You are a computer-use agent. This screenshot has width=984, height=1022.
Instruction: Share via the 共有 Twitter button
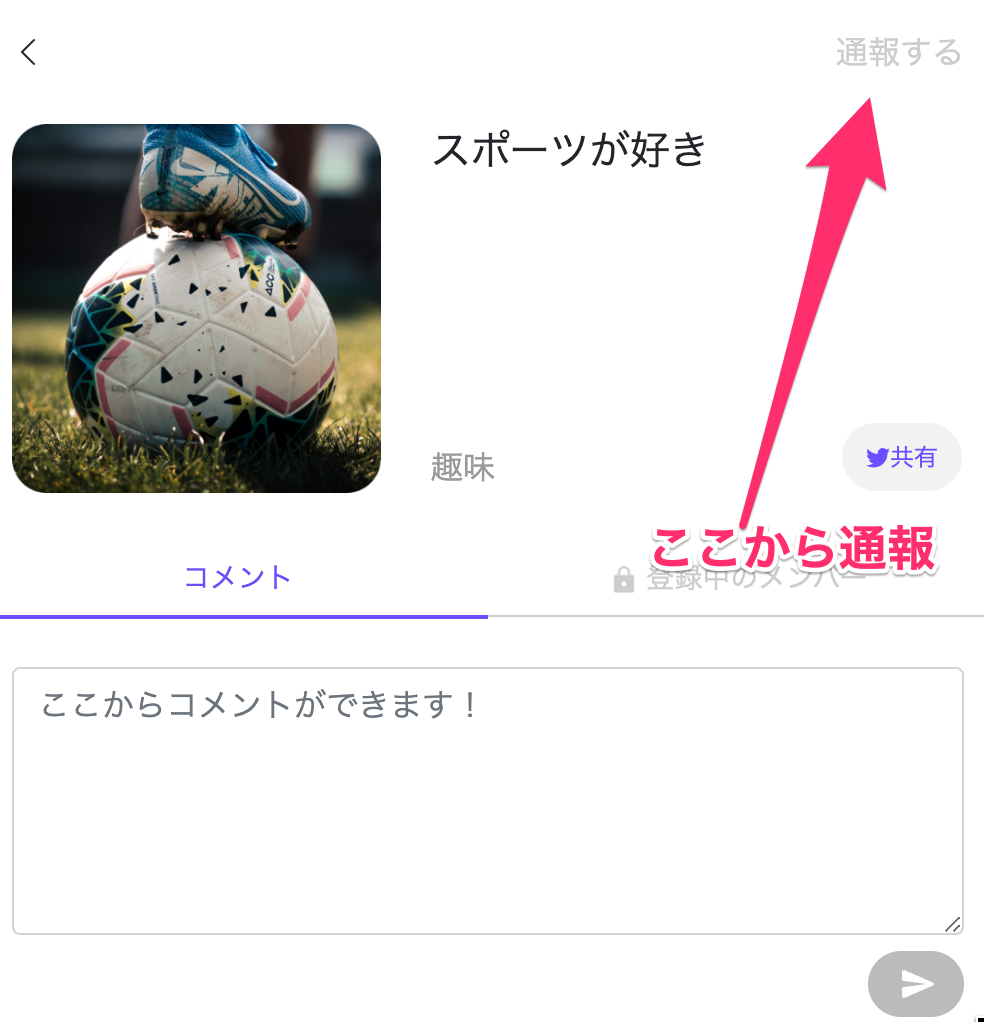click(901, 457)
